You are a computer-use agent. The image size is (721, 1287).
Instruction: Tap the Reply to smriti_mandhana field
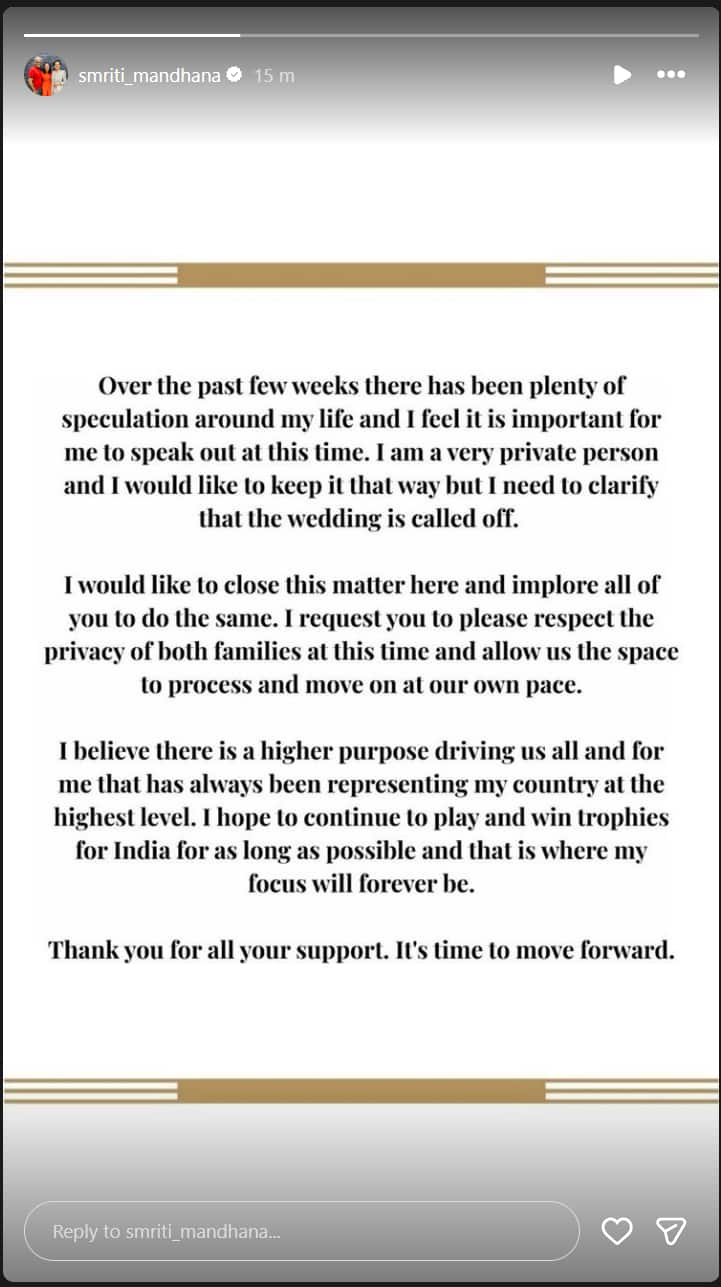coord(300,1231)
